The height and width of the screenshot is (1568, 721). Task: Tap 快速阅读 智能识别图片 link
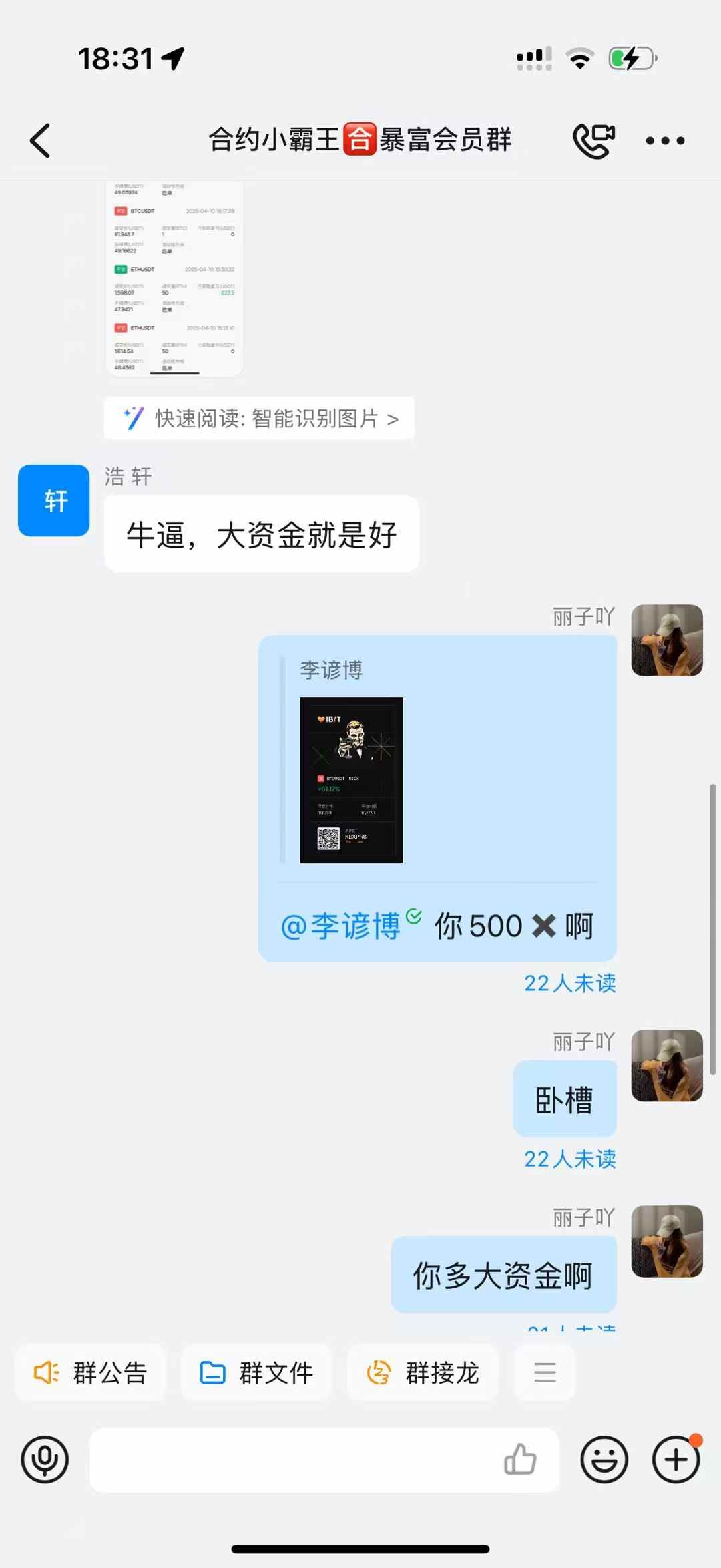260,419
